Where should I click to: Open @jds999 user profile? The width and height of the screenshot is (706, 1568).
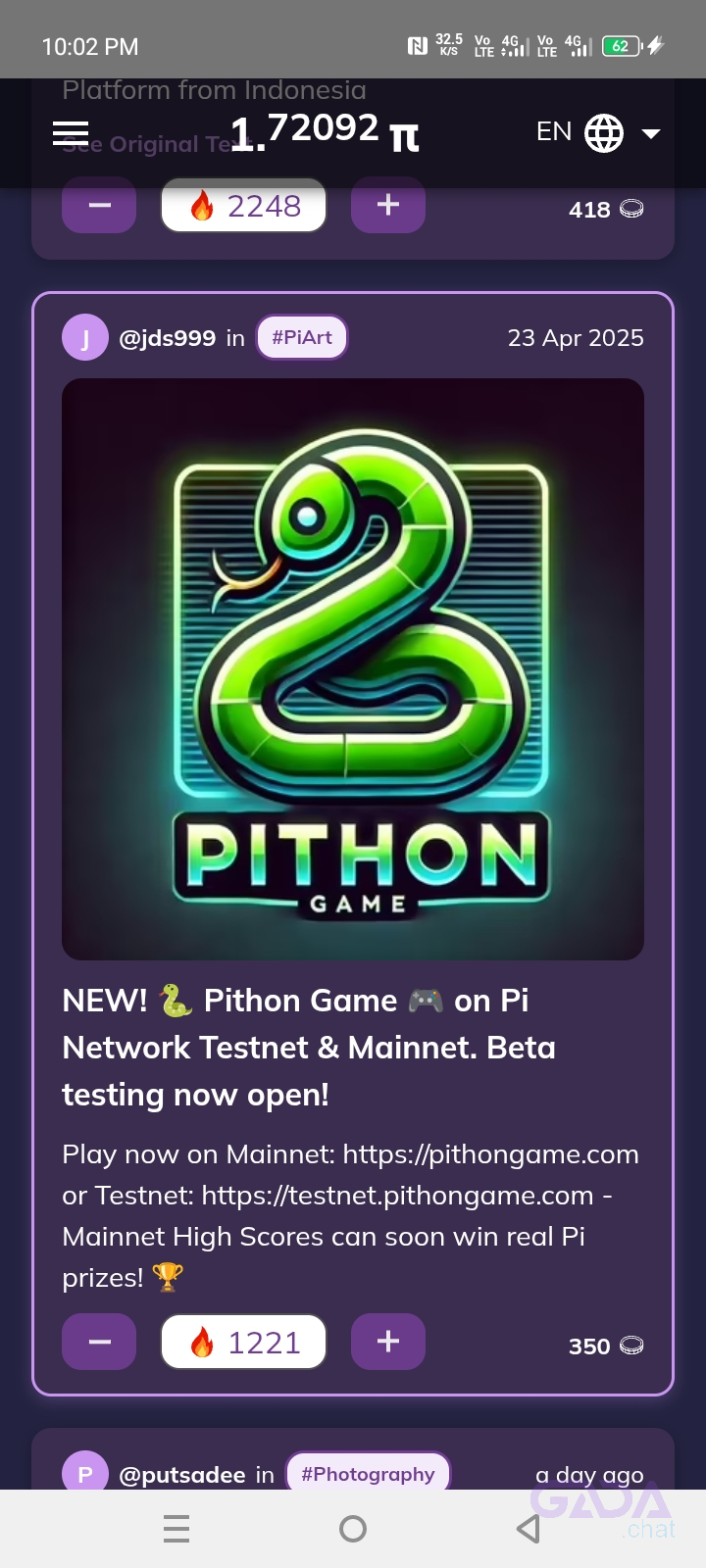[x=167, y=338]
